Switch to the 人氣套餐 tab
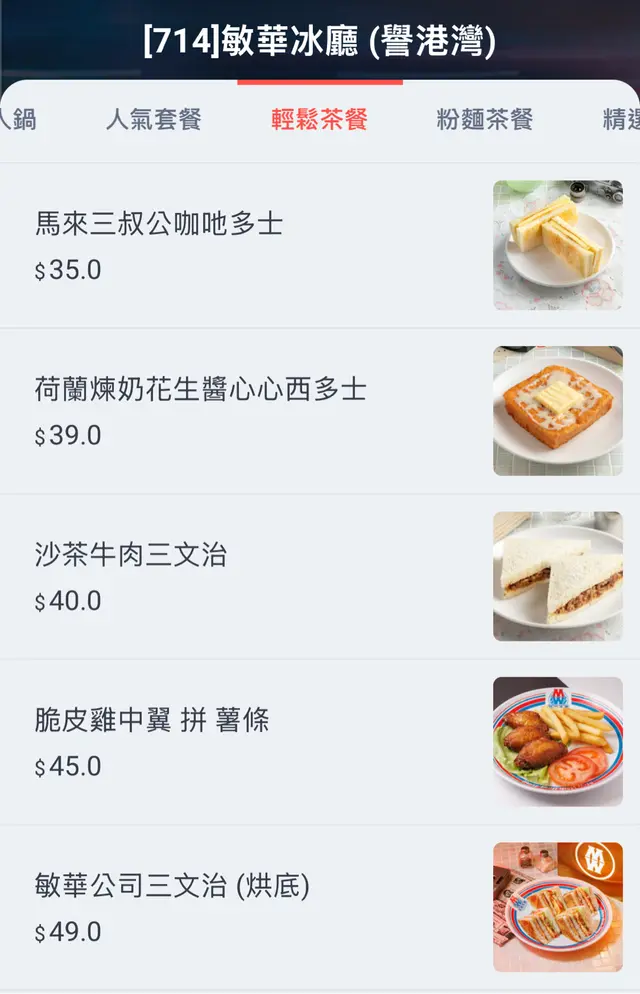The height and width of the screenshot is (994, 640). (x=154, y=120)
